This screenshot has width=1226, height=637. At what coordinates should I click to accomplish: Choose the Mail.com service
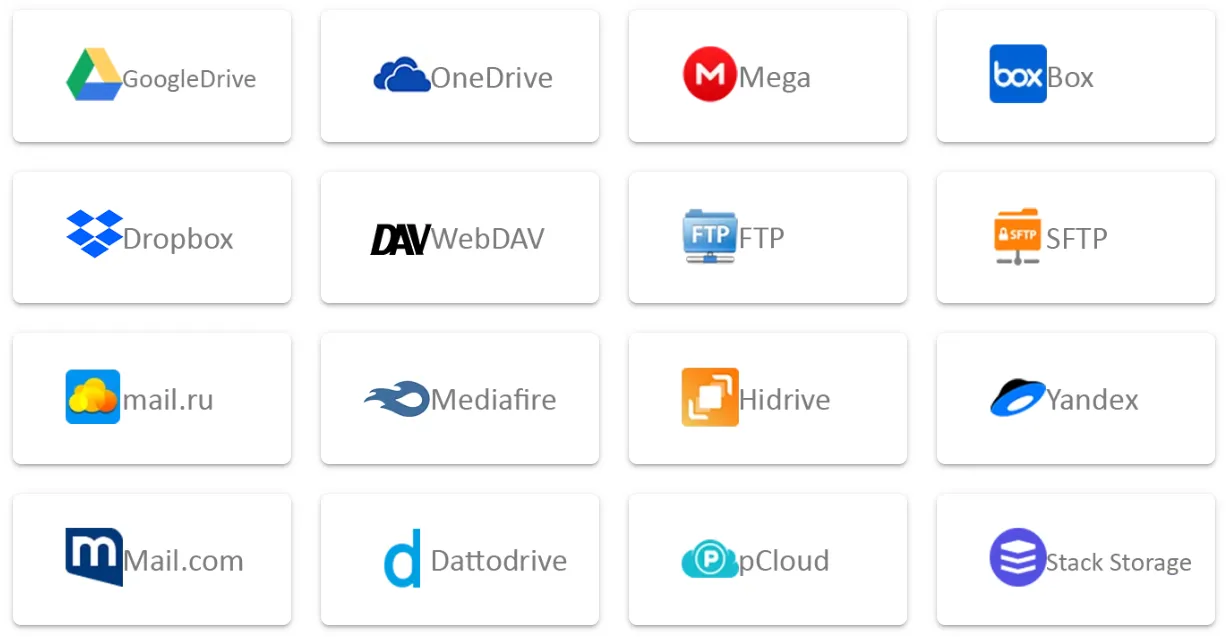coord(152,560)
